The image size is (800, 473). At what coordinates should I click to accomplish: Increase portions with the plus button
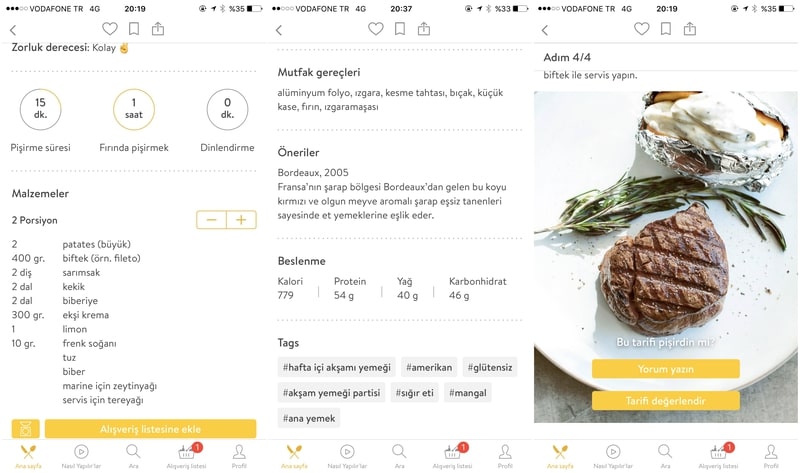point(241,220)
